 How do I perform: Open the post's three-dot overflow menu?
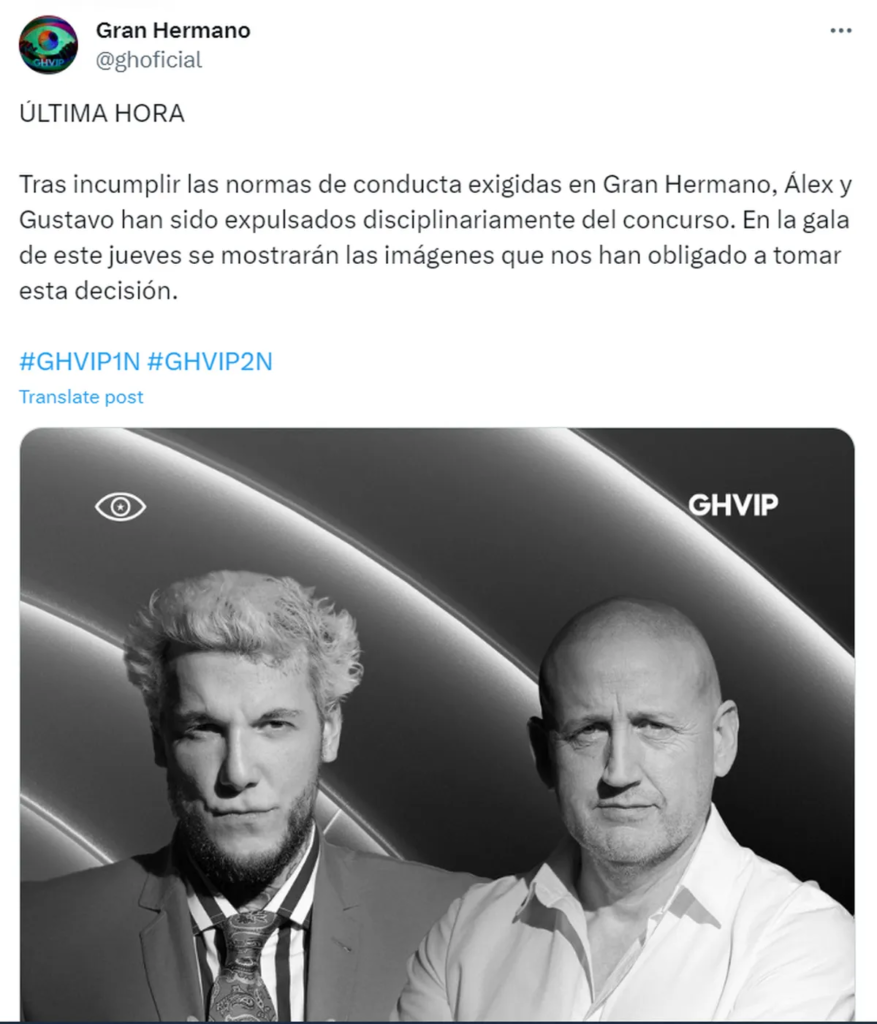[841, 31]
